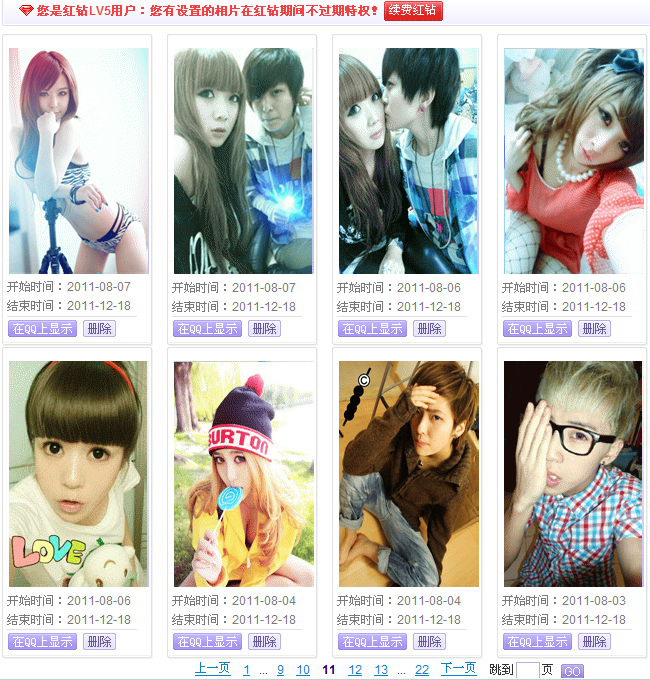Show the LOVE shirt girl photo on QQ
Image resolution: width=650 pixels, height=680 pixels.
(42, 642)
